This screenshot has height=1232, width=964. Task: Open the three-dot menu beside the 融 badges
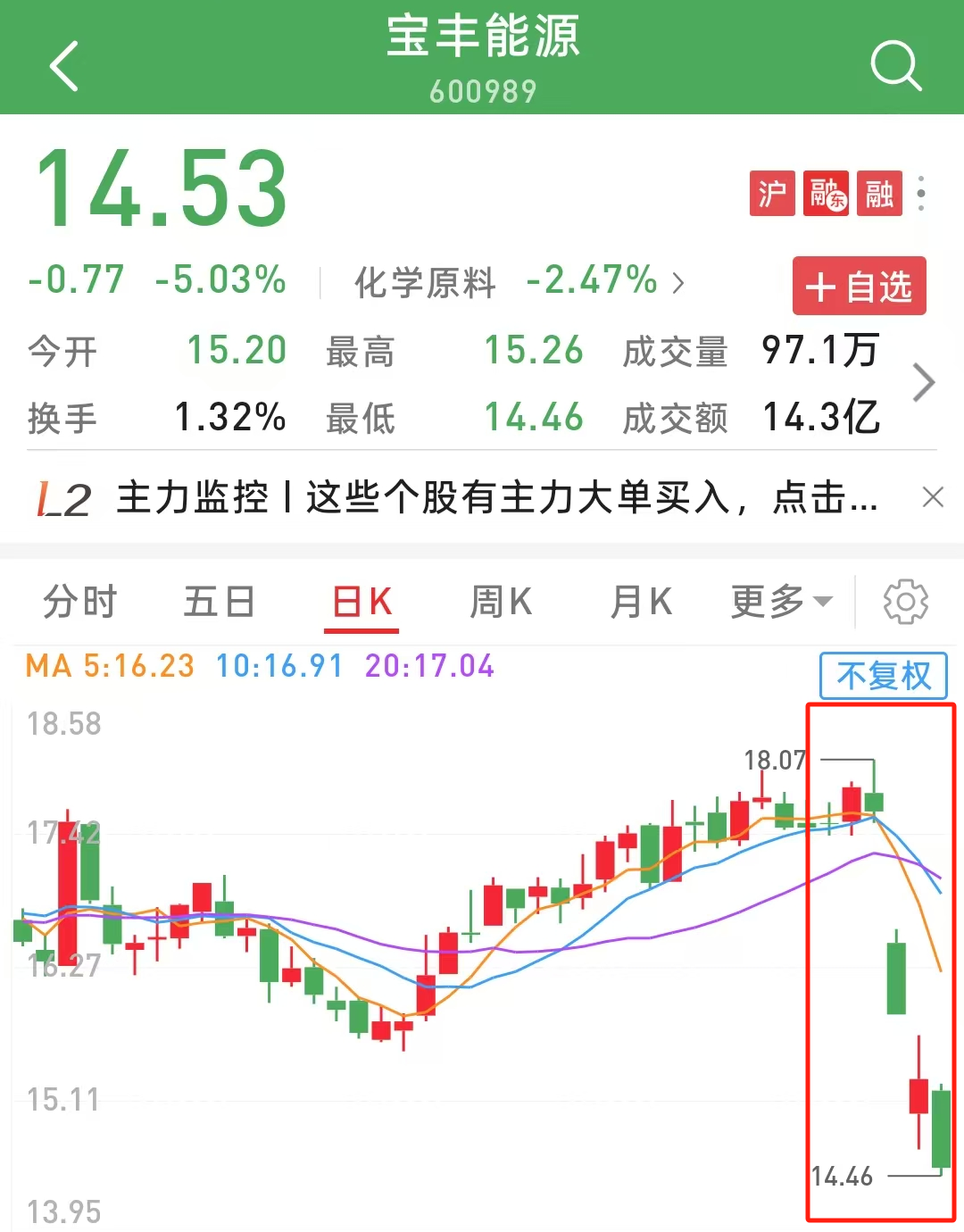pos(921,194)
